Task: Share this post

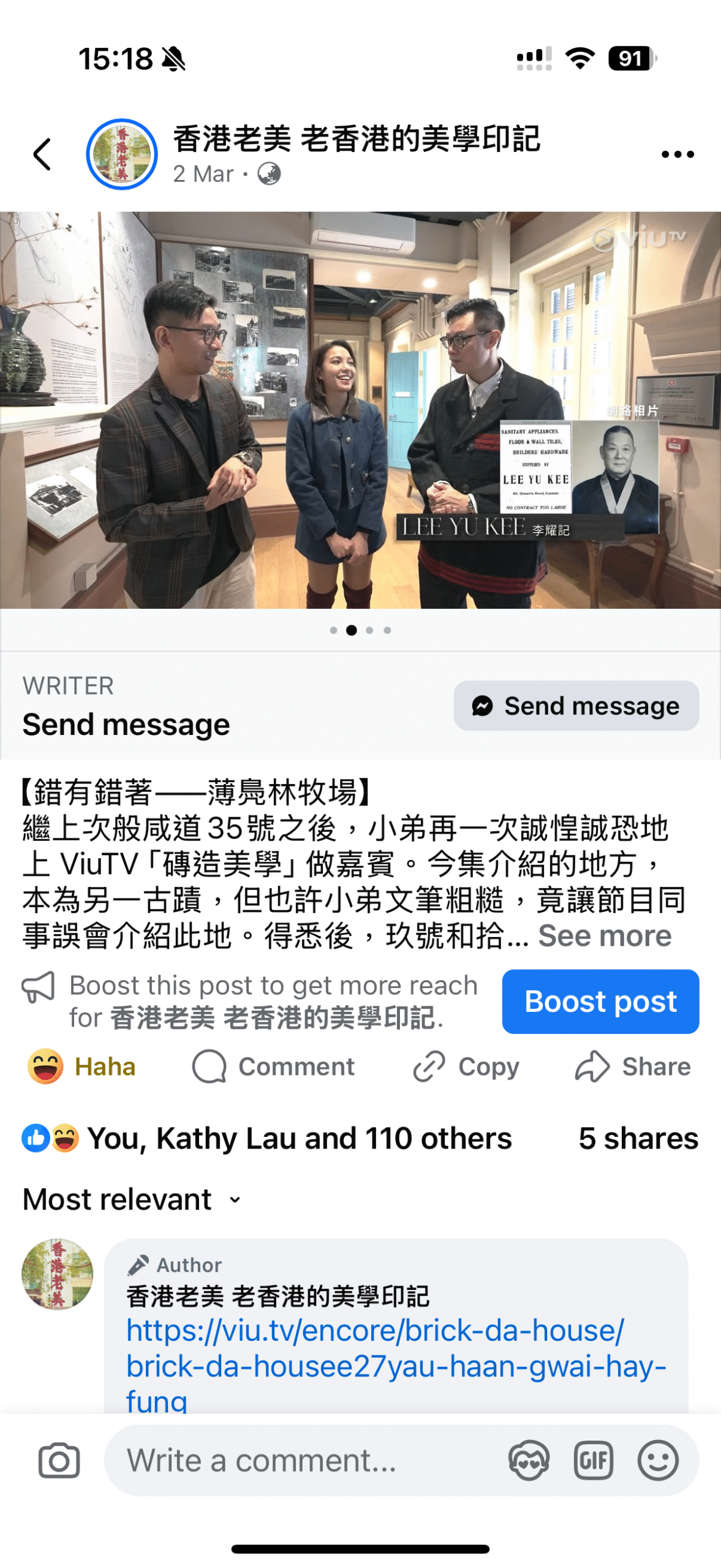Action: pyautogui.click(x=632, y=1067)
